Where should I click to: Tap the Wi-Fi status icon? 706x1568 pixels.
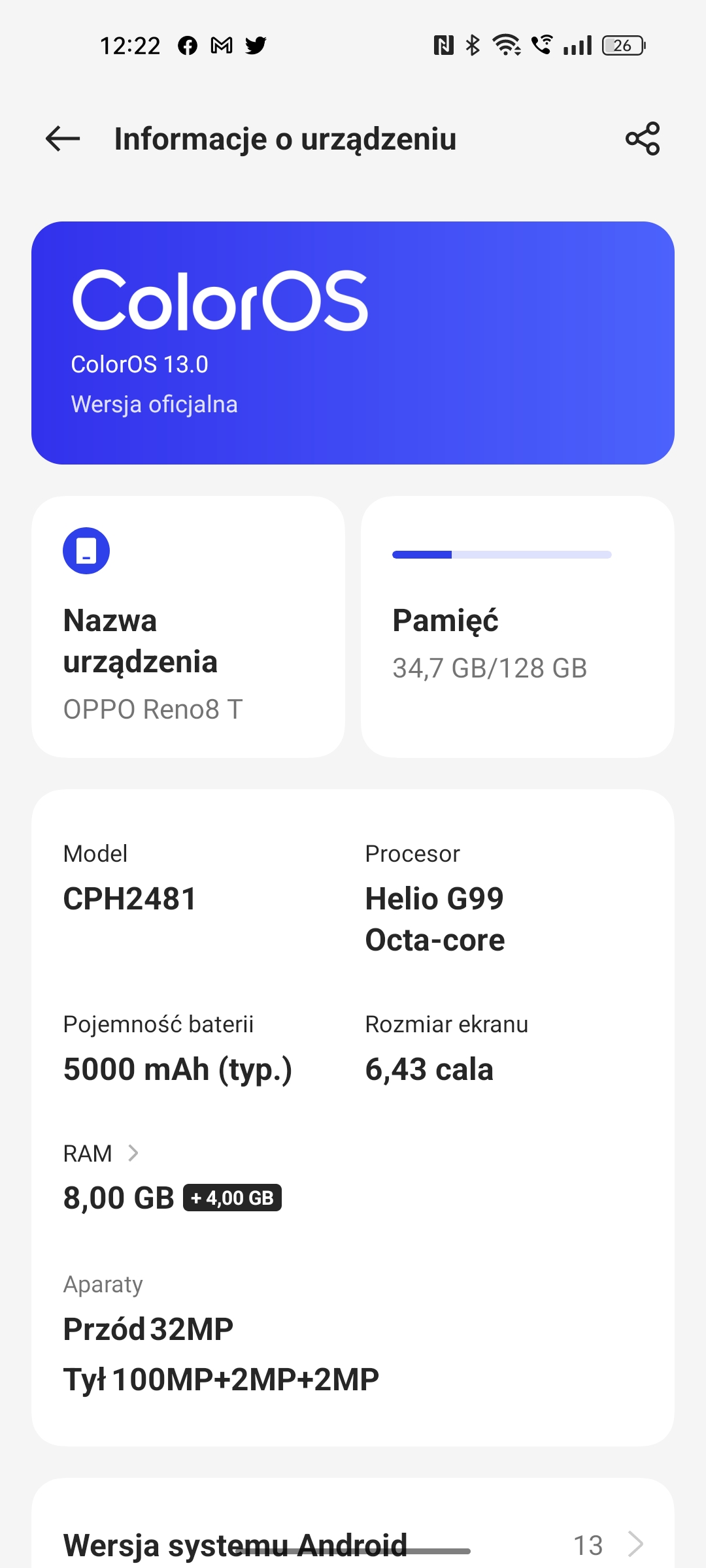pyautogui.click(x=505, y=44)
